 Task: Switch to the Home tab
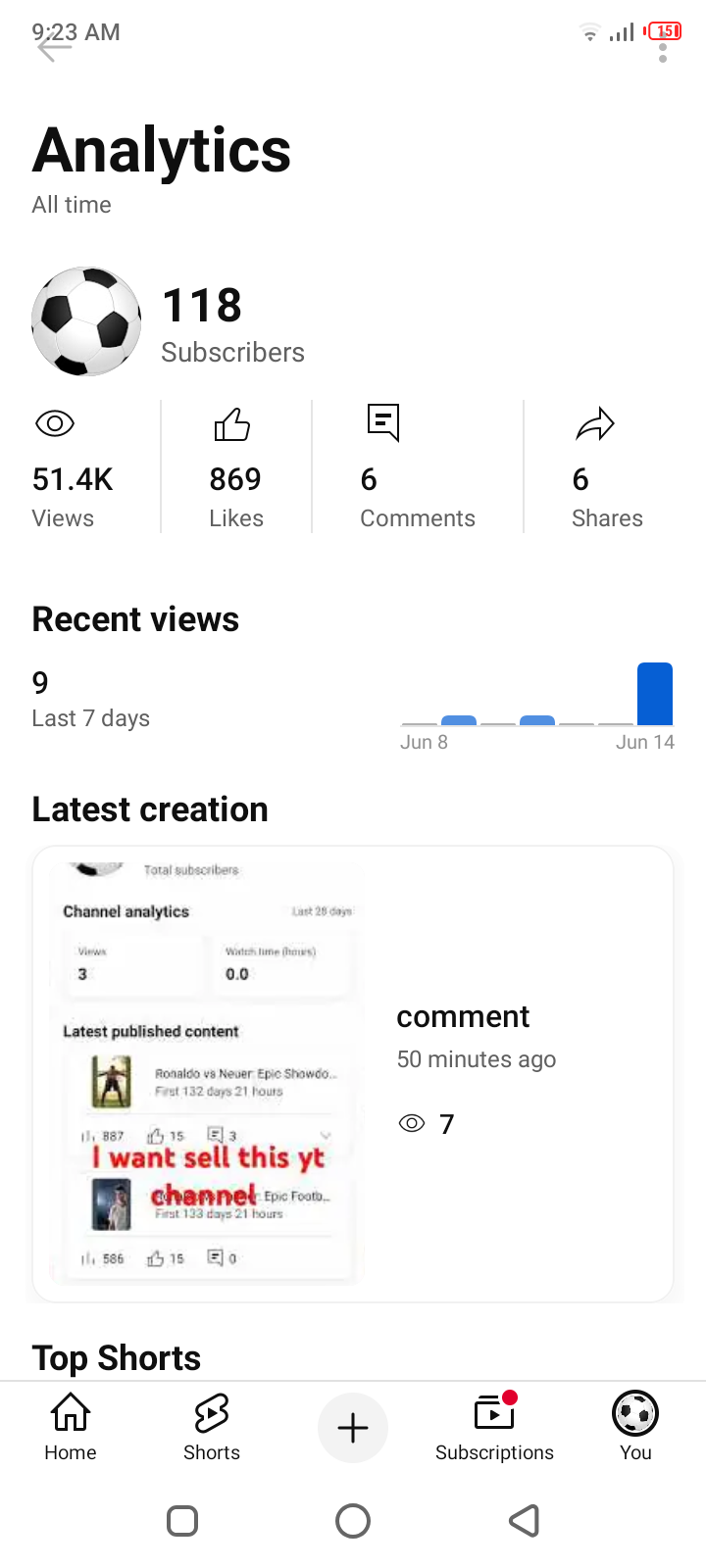coord(71,1427)
